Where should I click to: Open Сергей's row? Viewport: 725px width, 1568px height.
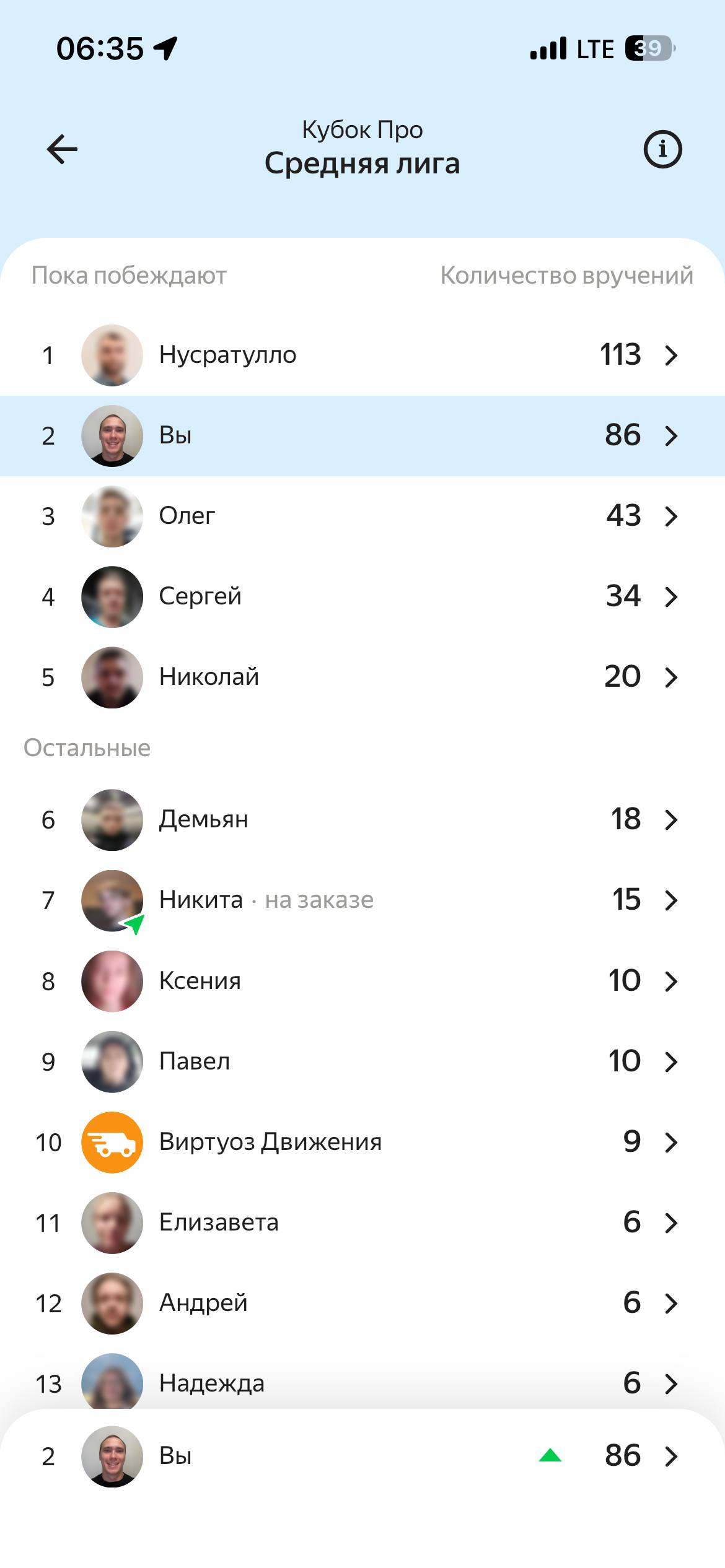point(362,597)
